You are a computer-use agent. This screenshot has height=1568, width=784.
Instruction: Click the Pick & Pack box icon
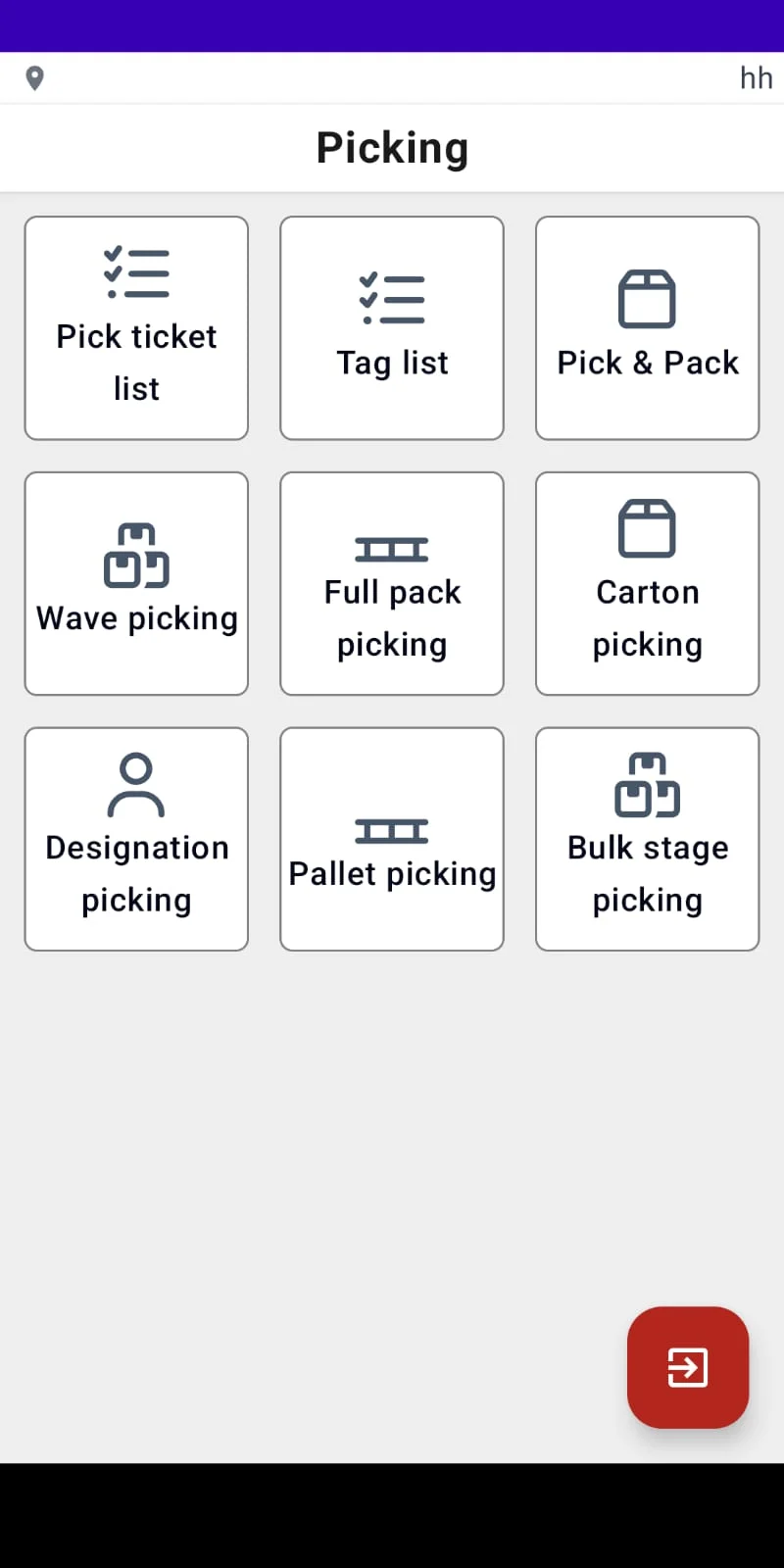click(x=647, y=297)
